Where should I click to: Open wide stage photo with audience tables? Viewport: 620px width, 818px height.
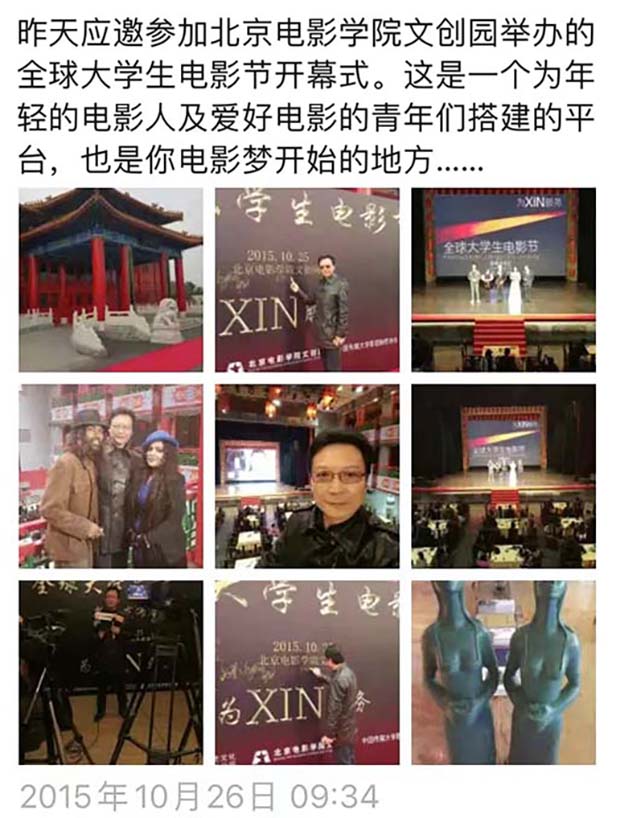click(x=503, y=476)
